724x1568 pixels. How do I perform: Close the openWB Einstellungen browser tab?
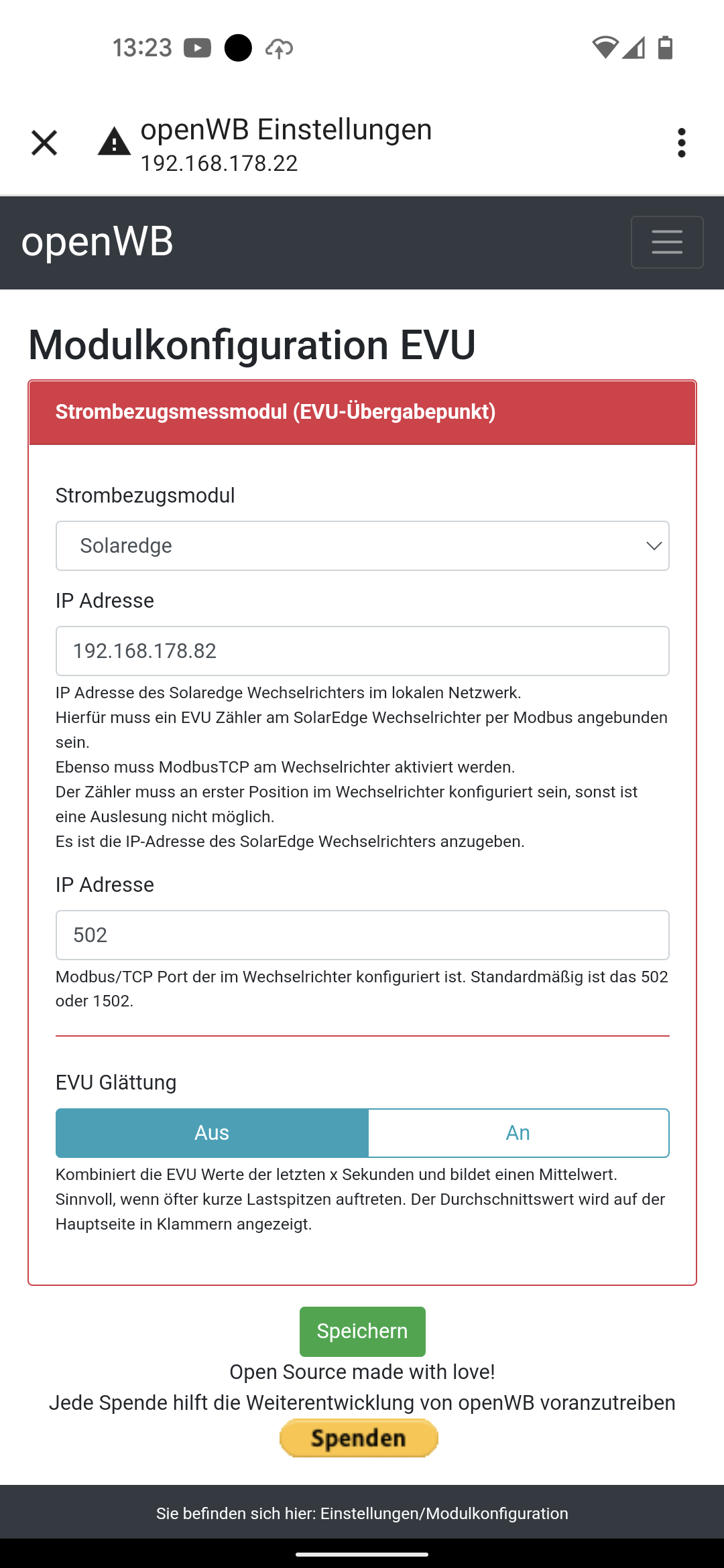pos(44,143)
